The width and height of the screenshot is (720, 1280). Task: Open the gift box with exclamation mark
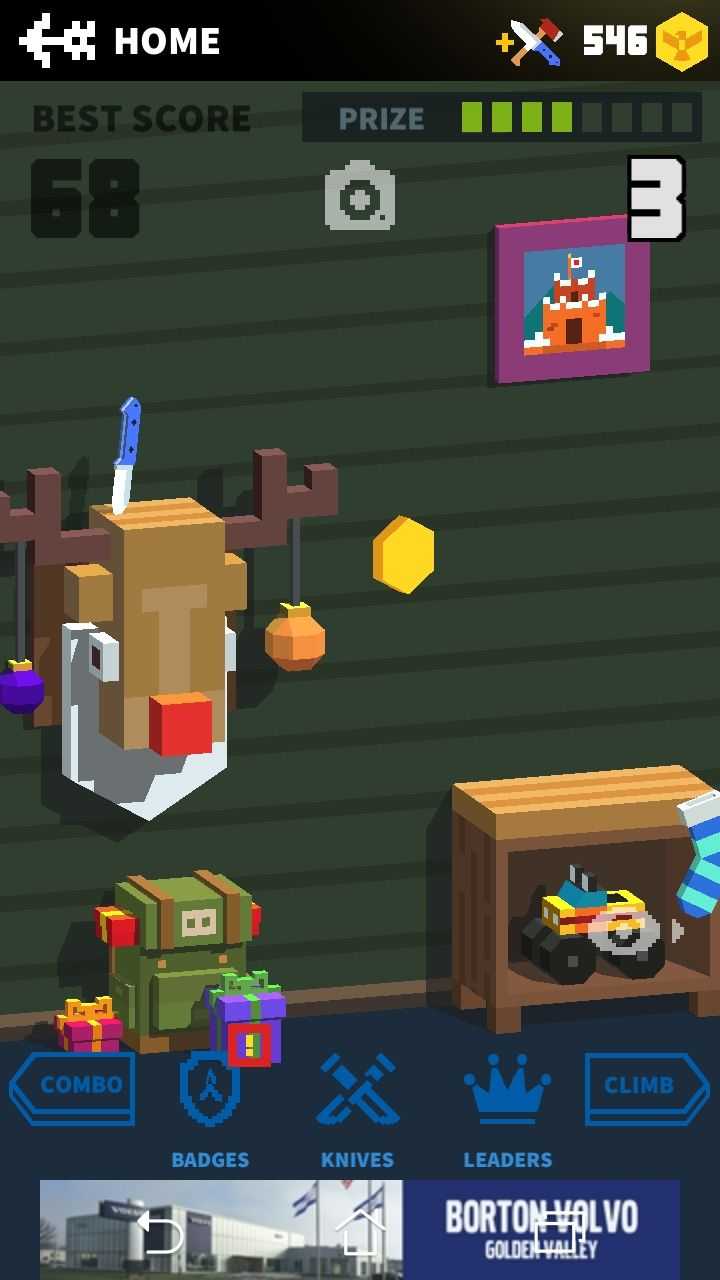tap(249, 1020)
